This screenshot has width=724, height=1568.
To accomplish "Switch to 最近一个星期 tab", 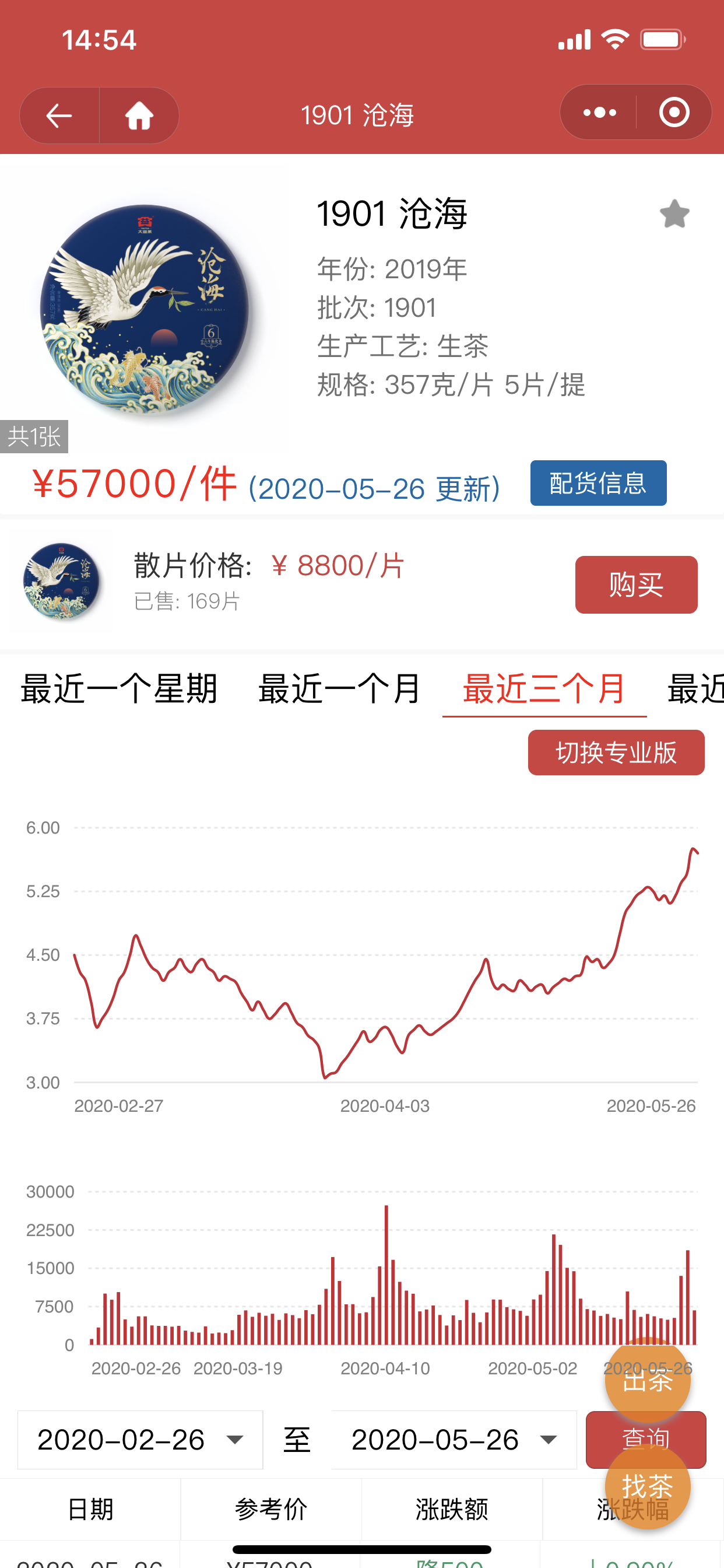I will [120, 688].
